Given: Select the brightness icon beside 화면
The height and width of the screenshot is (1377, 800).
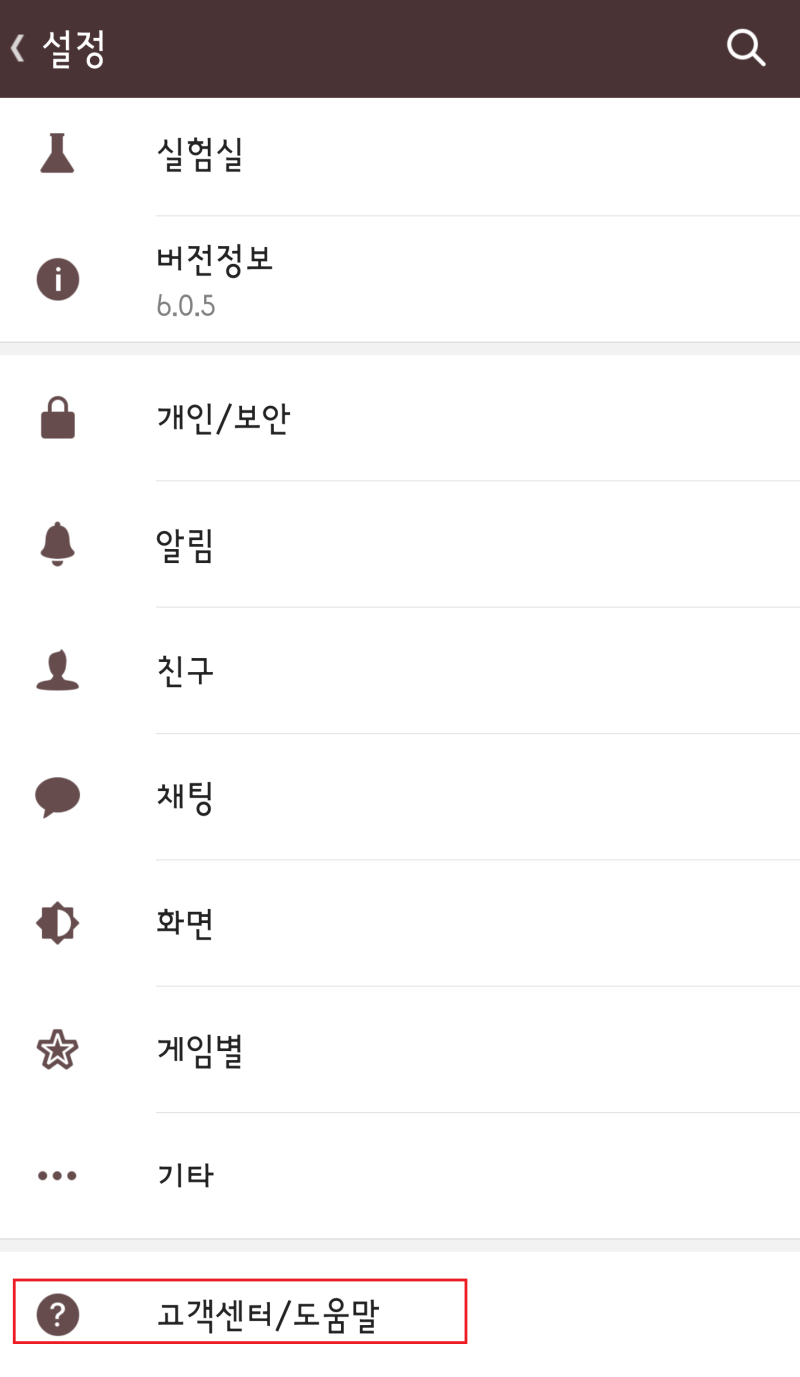Looking at the screenshot, I should [57, 922].
